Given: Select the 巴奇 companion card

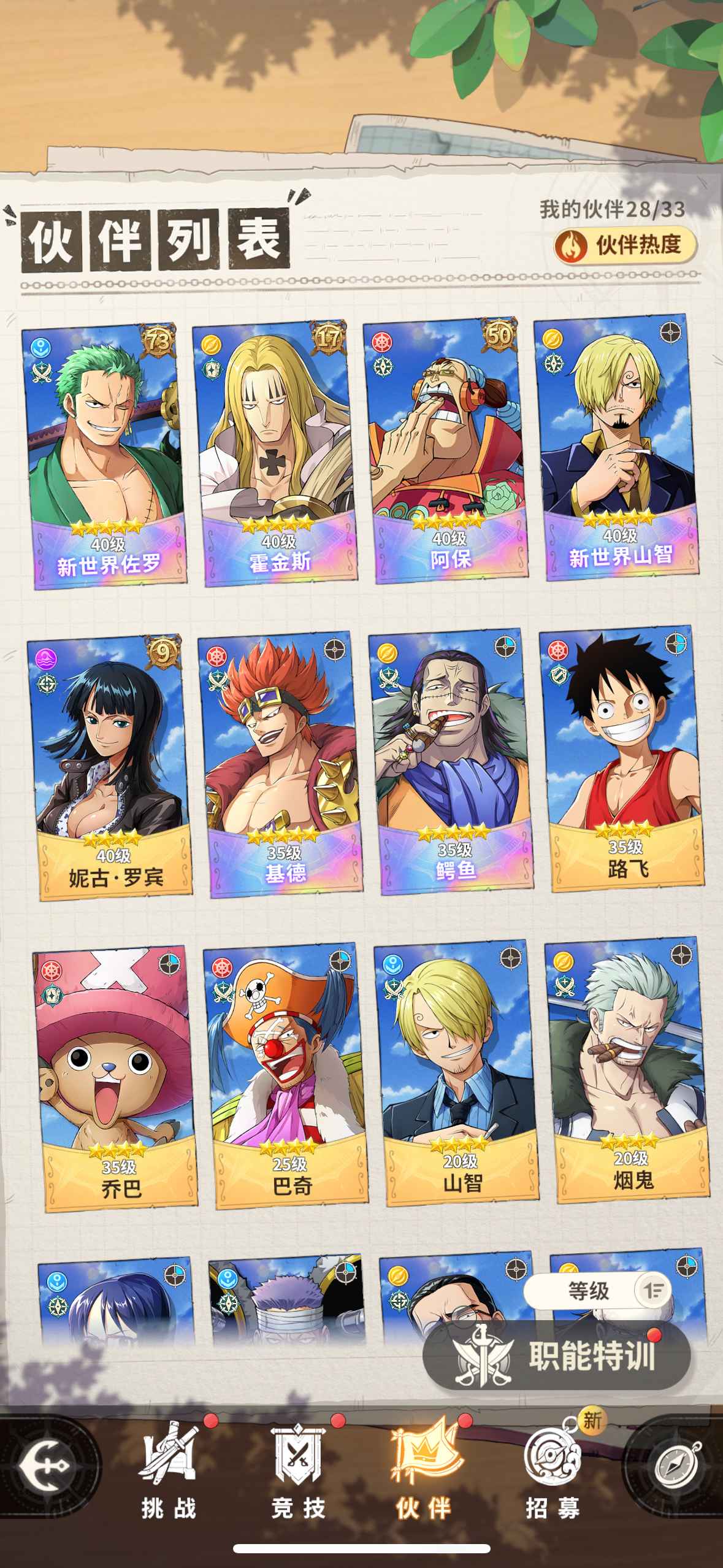Looking at the screenshot, I should 287,1075.
